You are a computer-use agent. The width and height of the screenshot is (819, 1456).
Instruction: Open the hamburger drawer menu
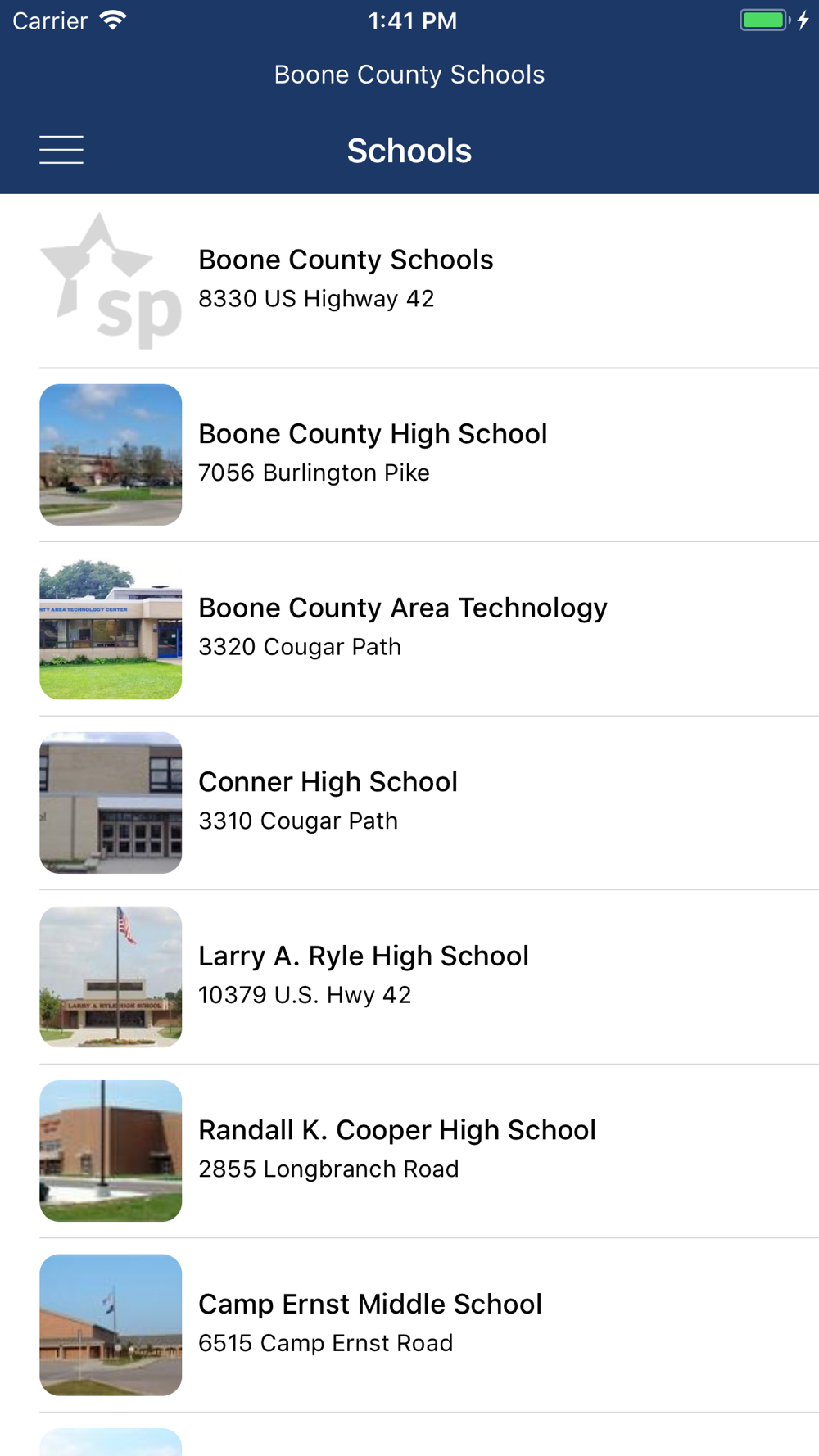click(61, 150)
